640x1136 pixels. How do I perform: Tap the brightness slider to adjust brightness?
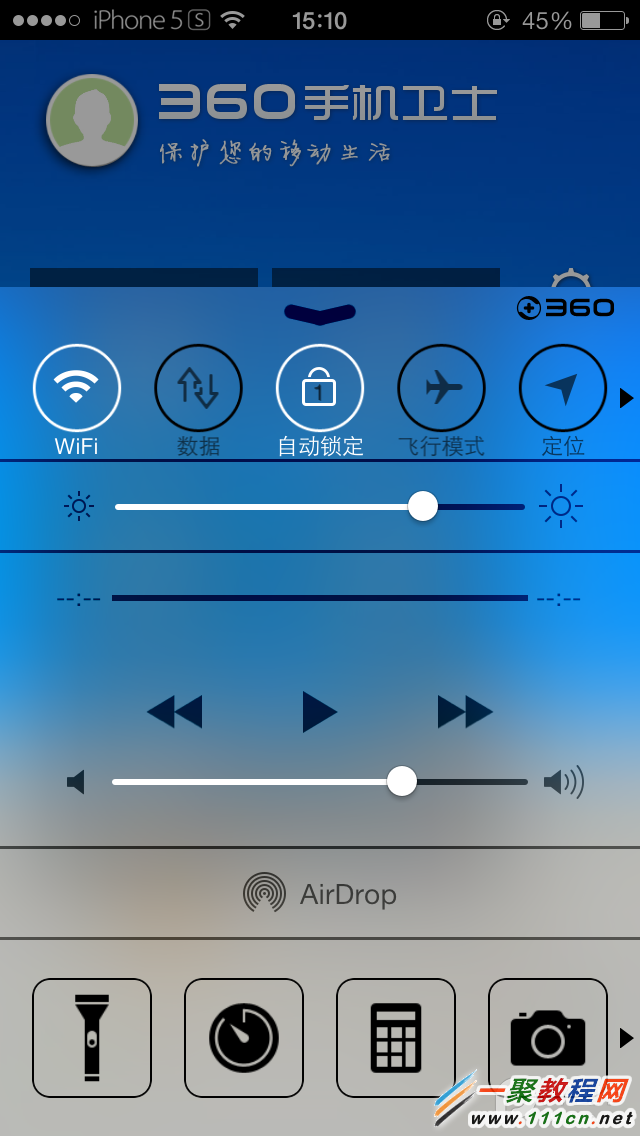click(320, 507)
